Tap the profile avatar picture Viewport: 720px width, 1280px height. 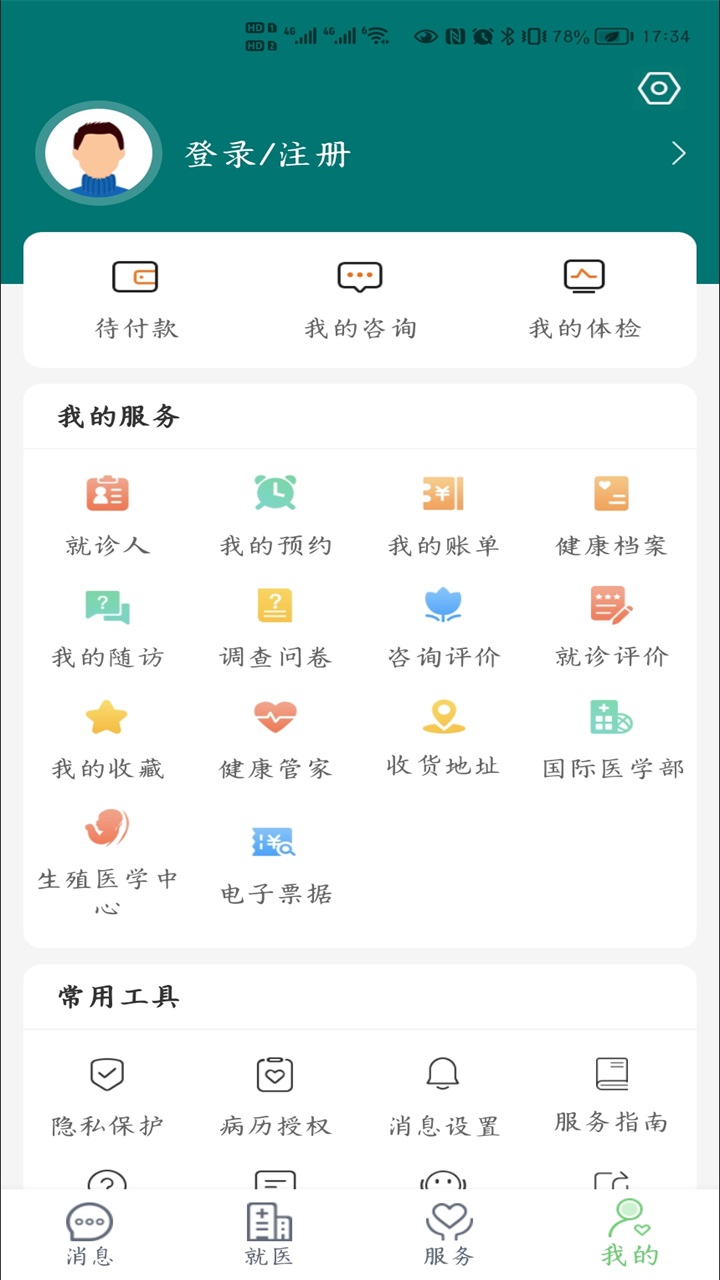point(97,152)
